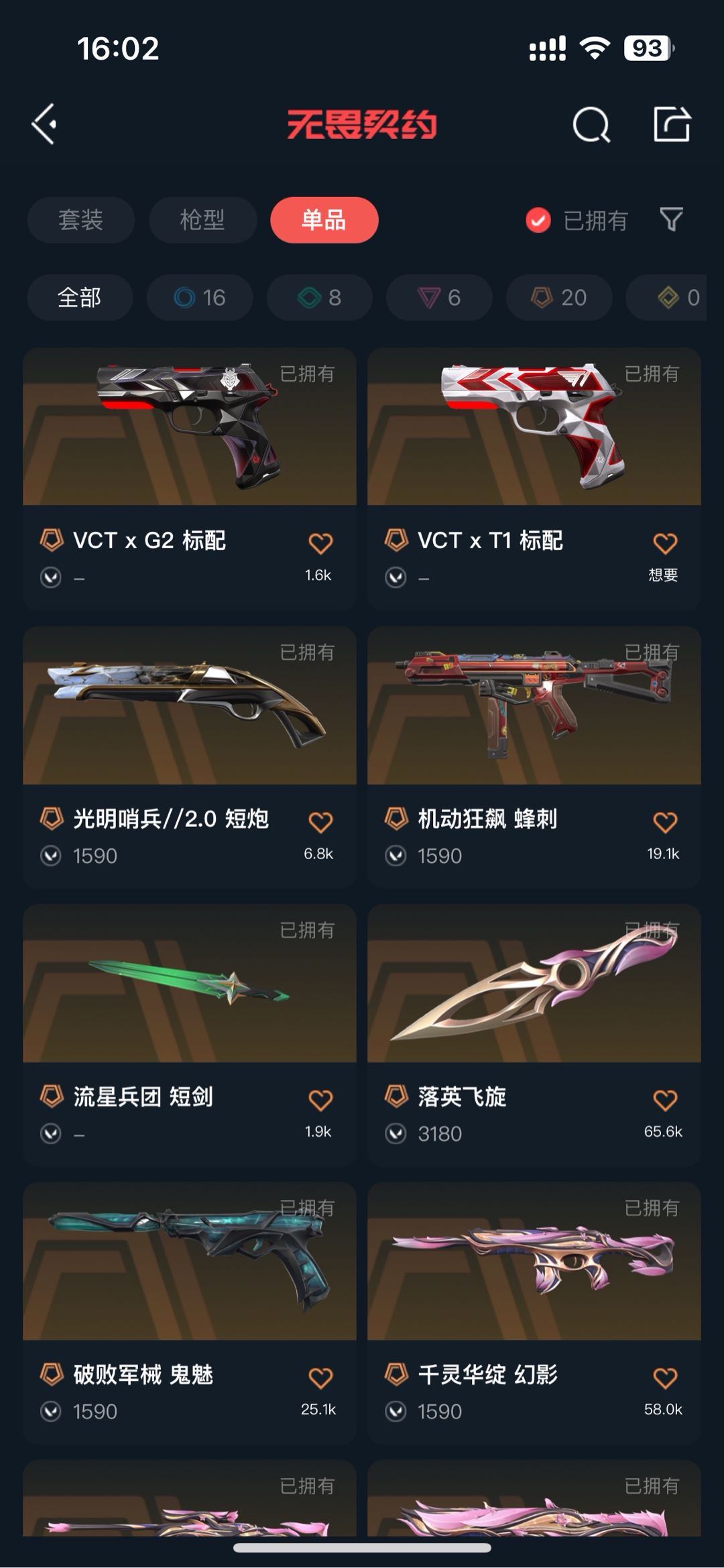Open the 流星兵团 短剑 card
This screenshot has height=1568, width=724.
[189, 986]
